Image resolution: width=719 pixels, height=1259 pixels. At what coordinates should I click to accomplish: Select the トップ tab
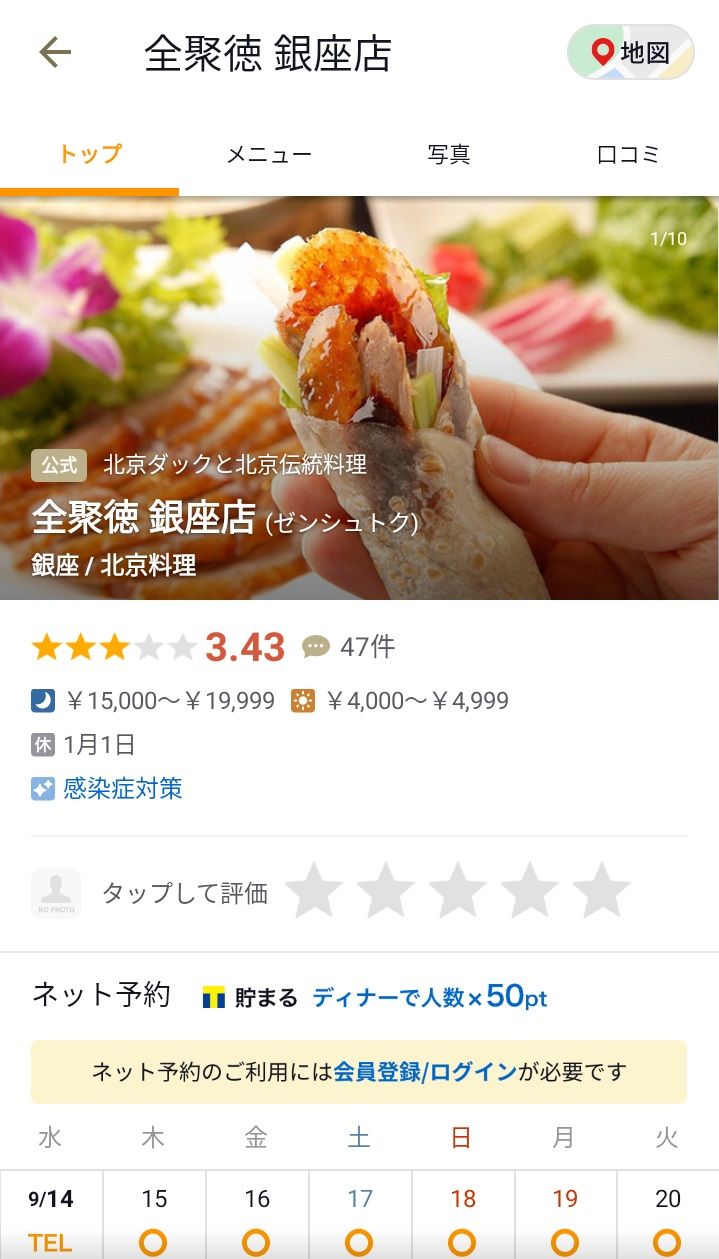click(89, 155)
